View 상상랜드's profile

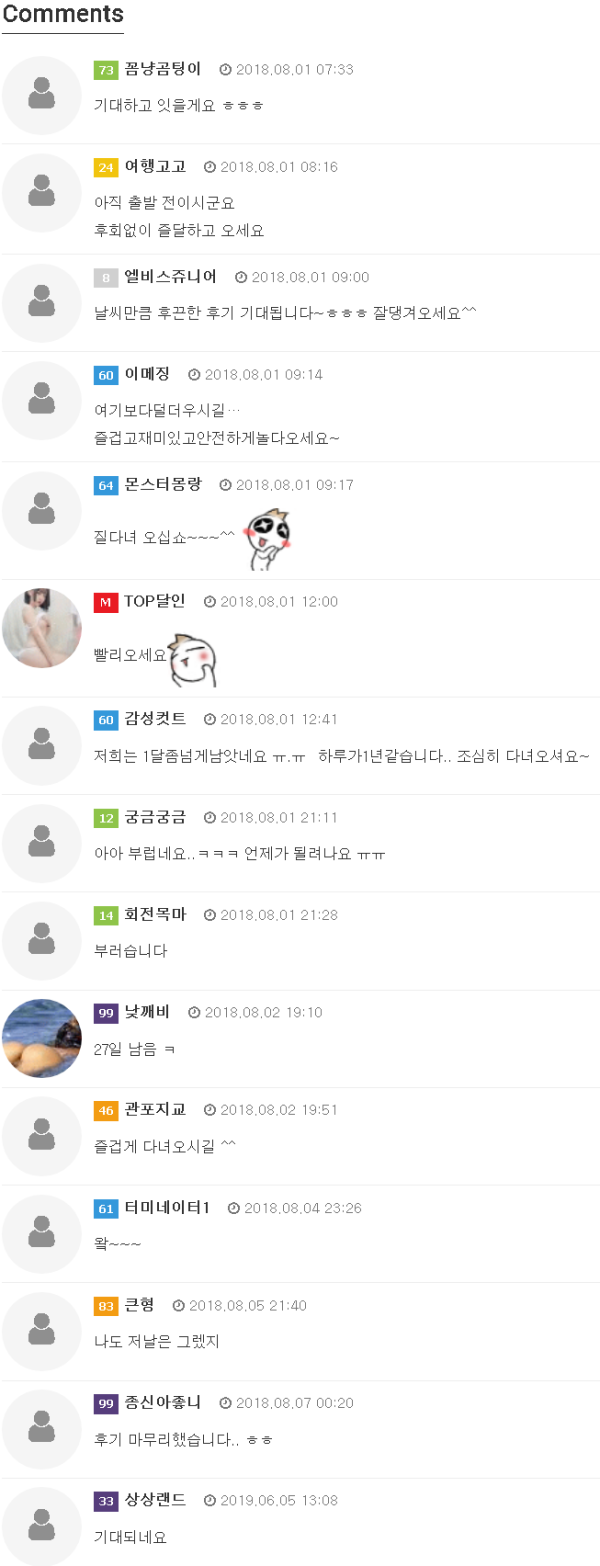point(154,1500)
